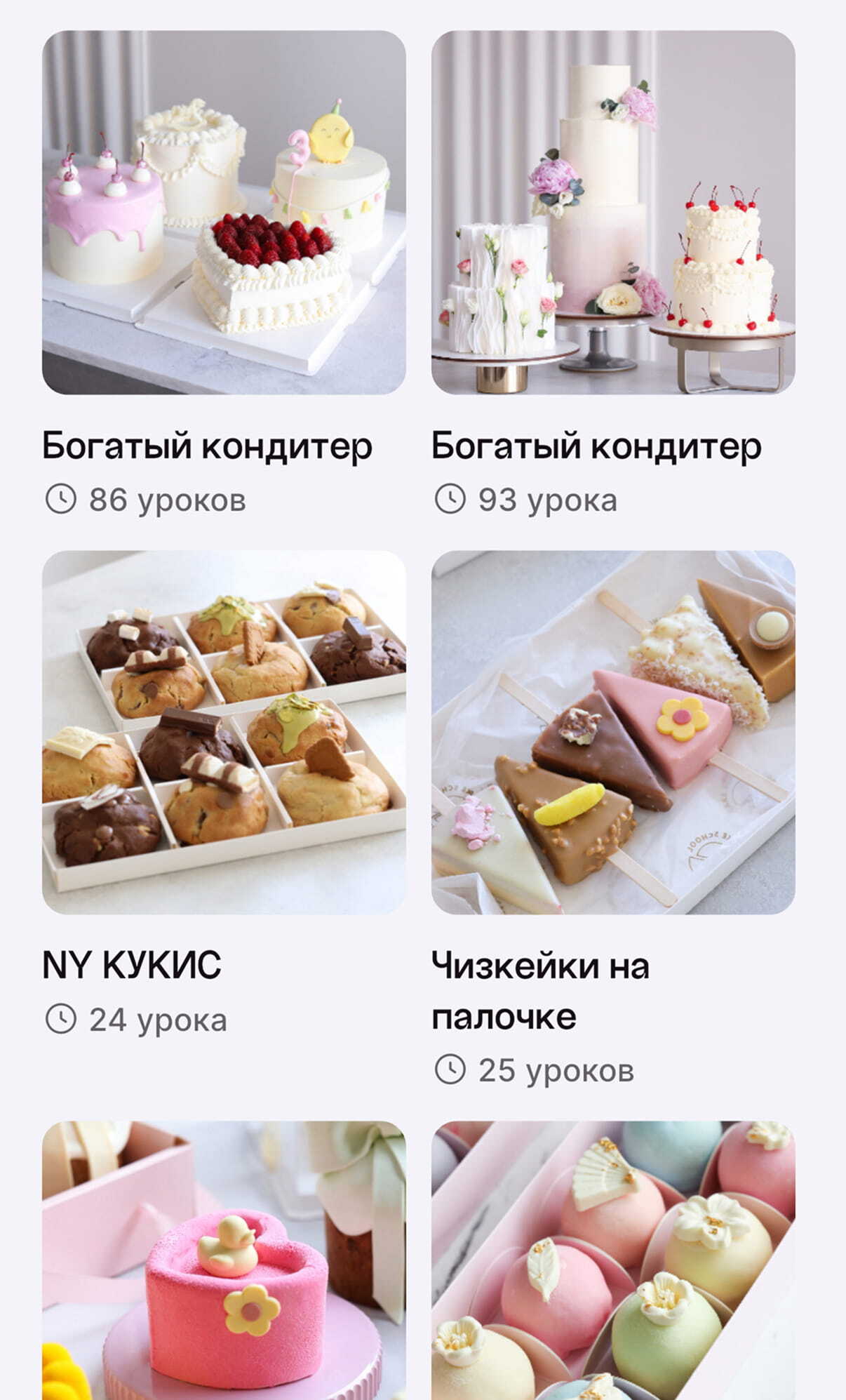Open the pastel bonbons box course card
The image size is (846, 1400).
coord(613,1260)
